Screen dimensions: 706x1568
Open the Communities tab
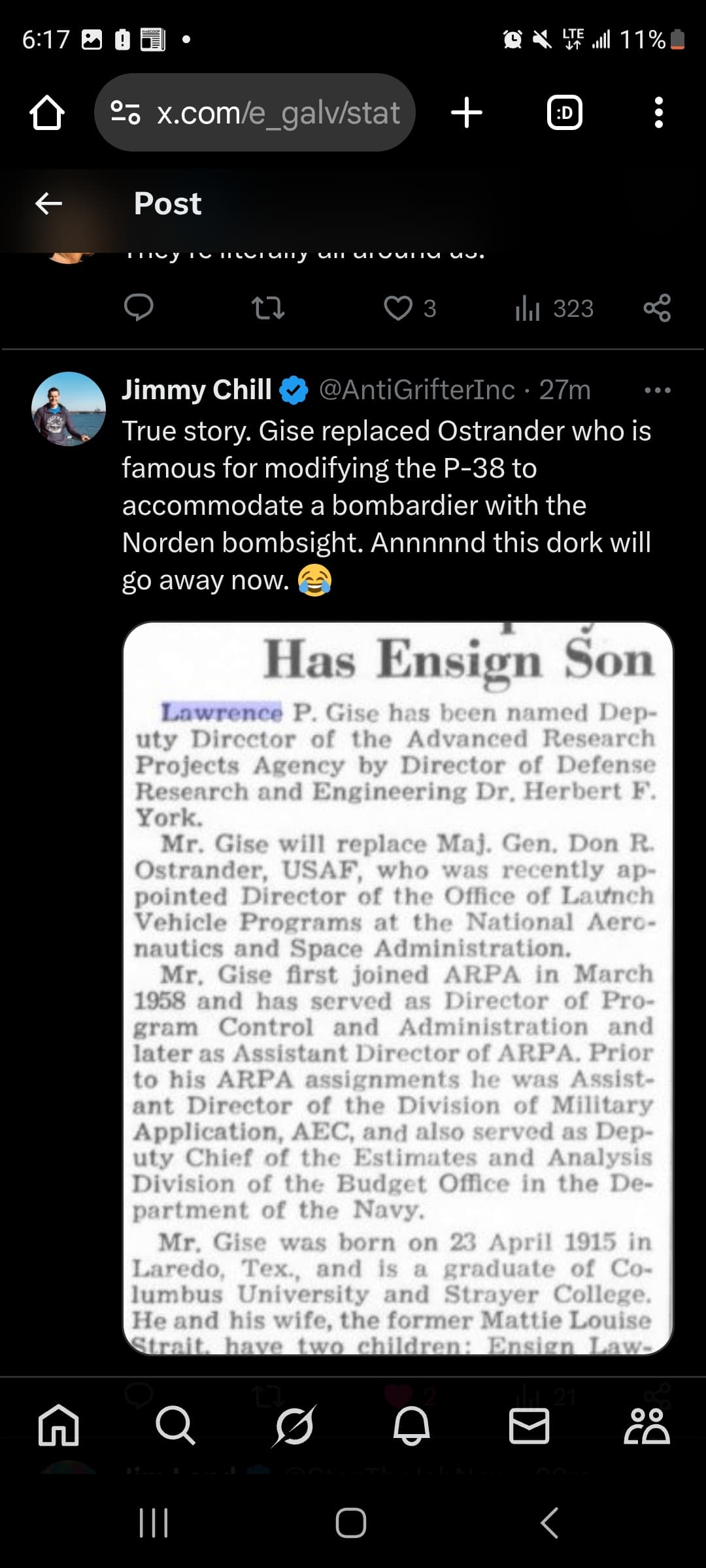coord(647,1425)
